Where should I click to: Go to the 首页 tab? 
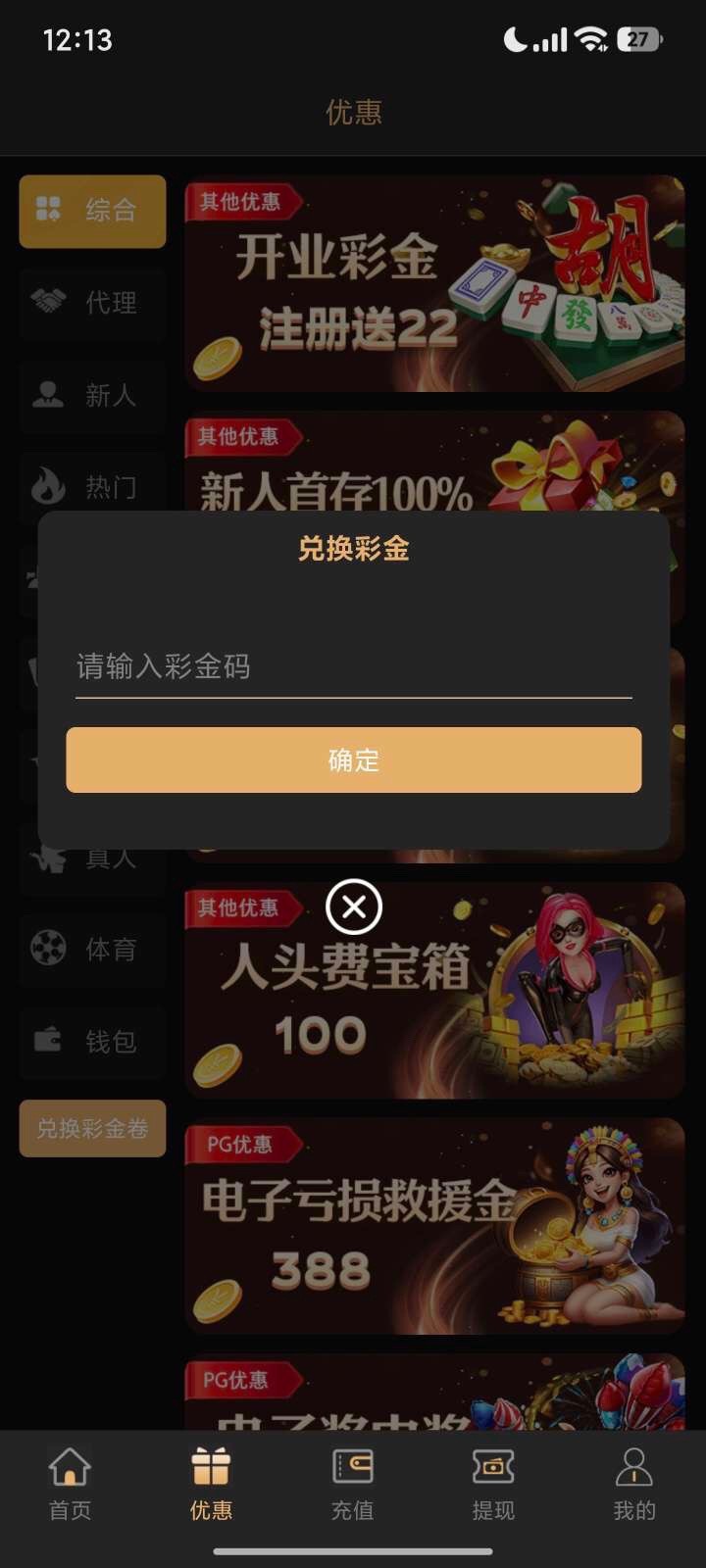(x=70, y=1484)
